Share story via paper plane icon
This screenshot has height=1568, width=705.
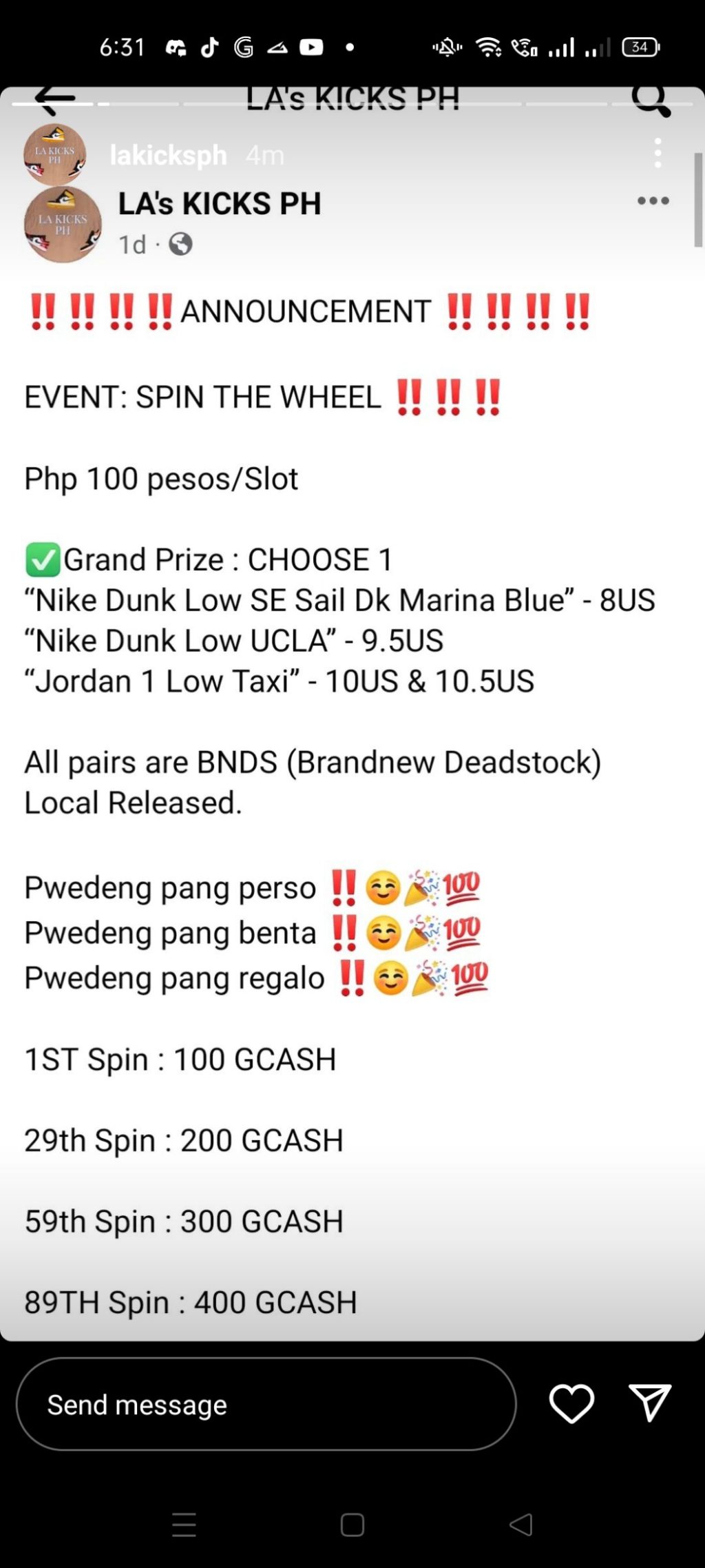649,1403
